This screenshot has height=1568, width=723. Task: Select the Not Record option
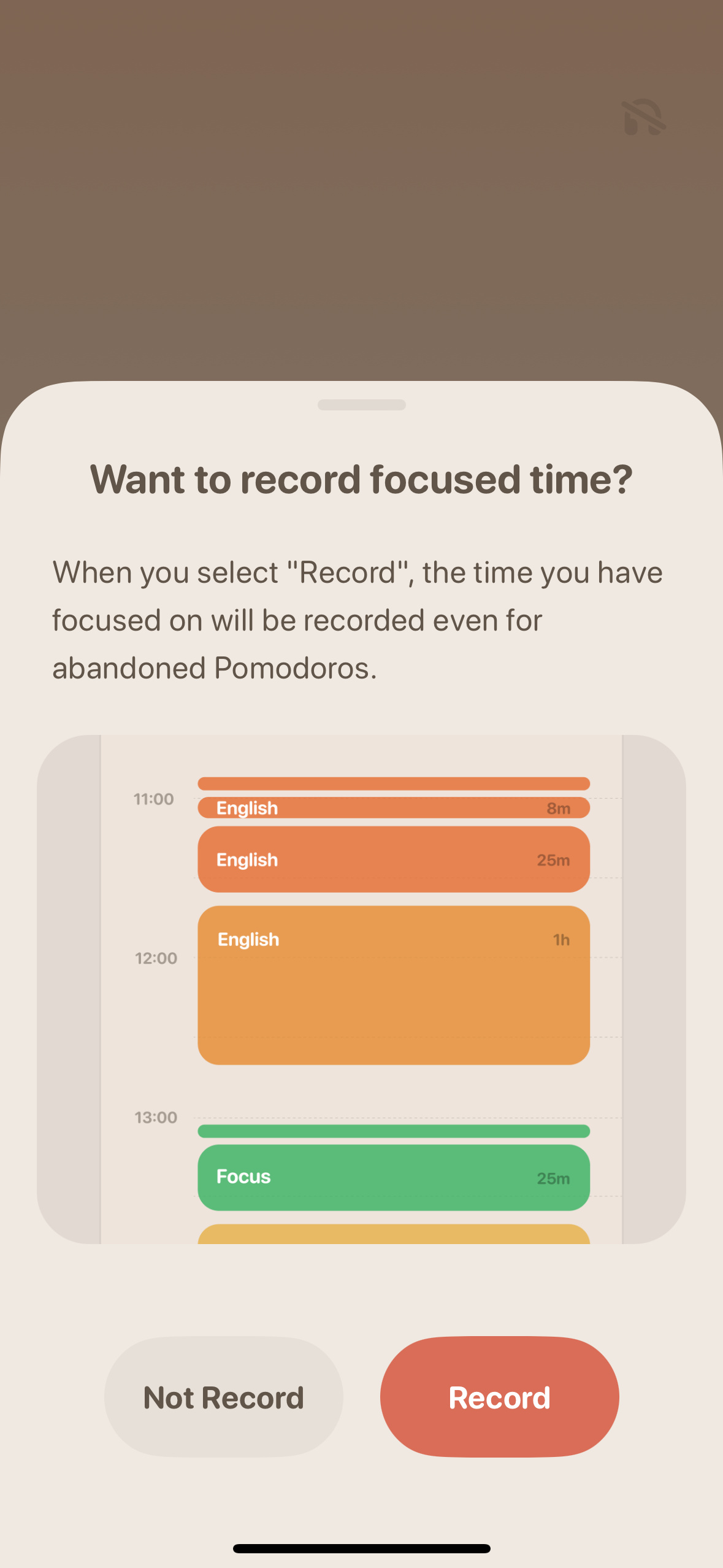[x=224, y=1397]
